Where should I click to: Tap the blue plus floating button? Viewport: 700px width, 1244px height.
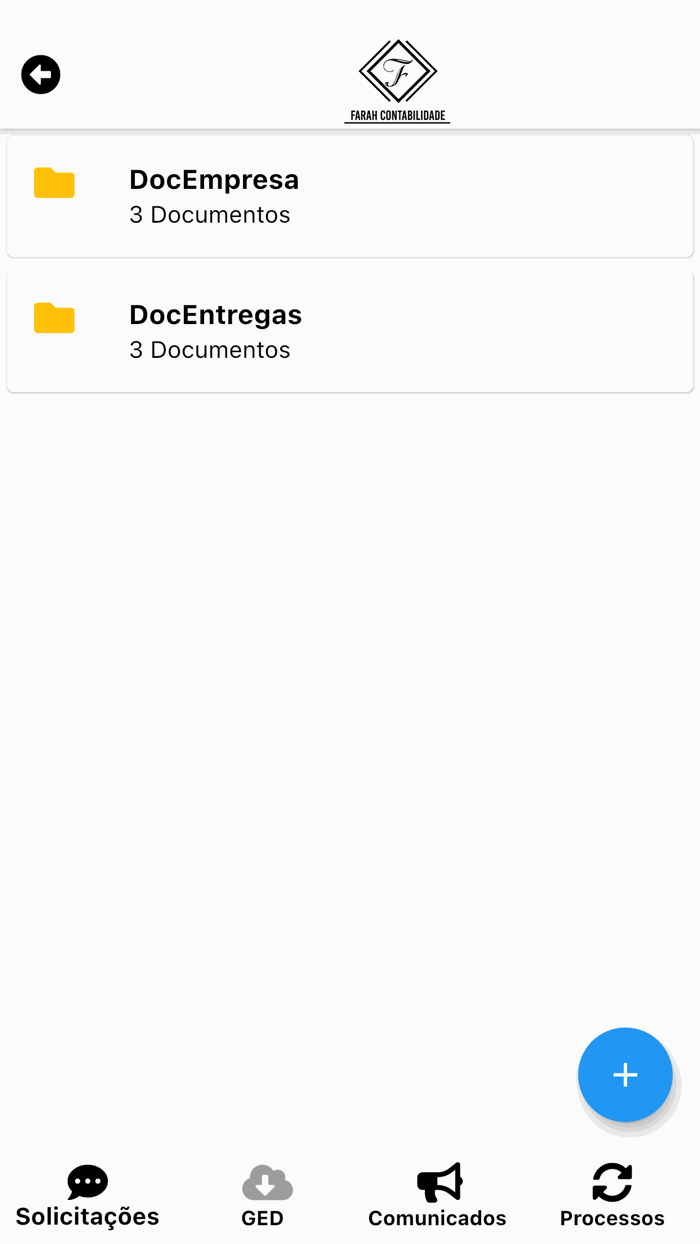click(625, 1075)
